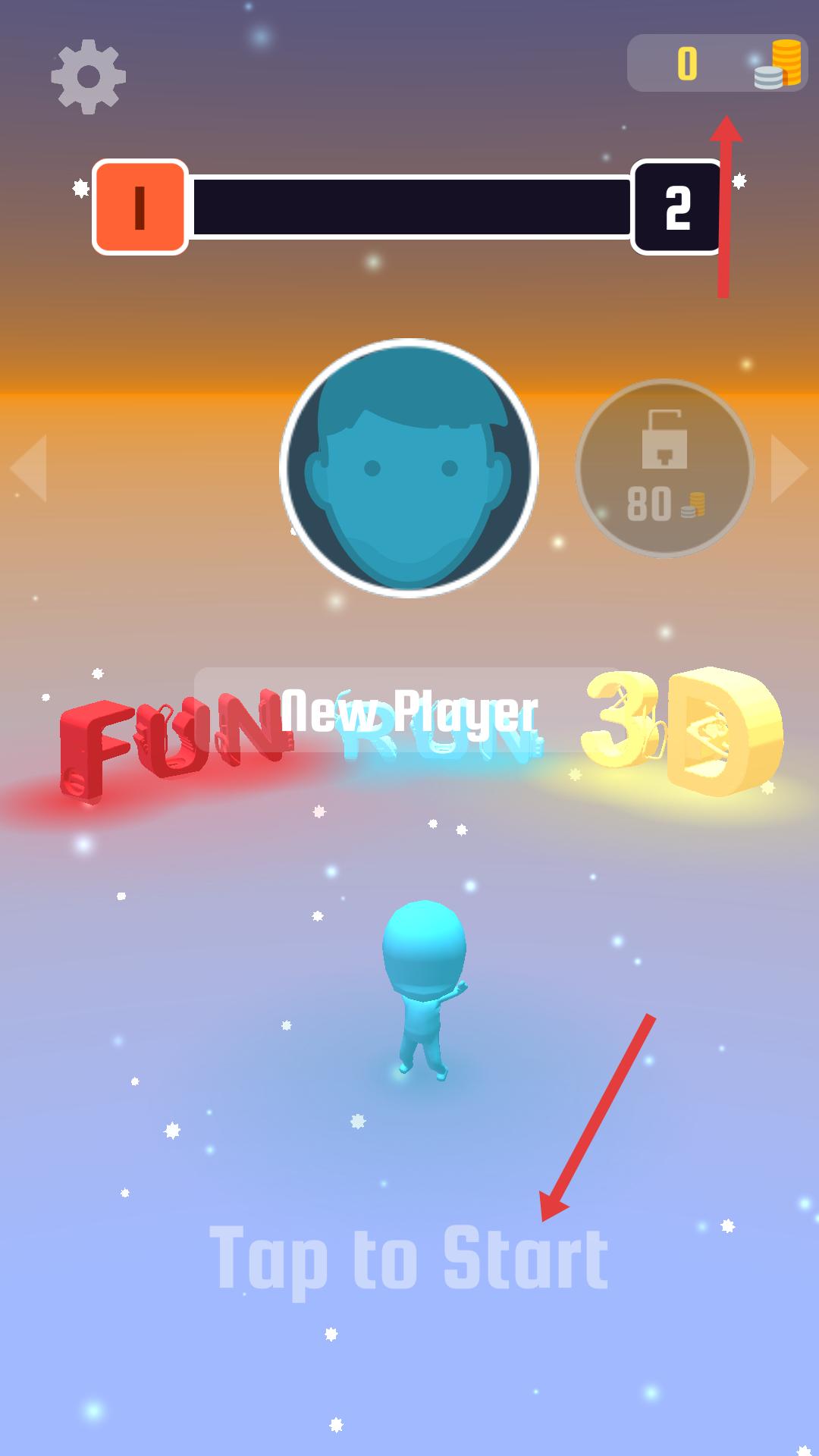Open the settings gear
Viewport: 819px width, 1456px height.
pyautogui.click(x=88, y=77)
